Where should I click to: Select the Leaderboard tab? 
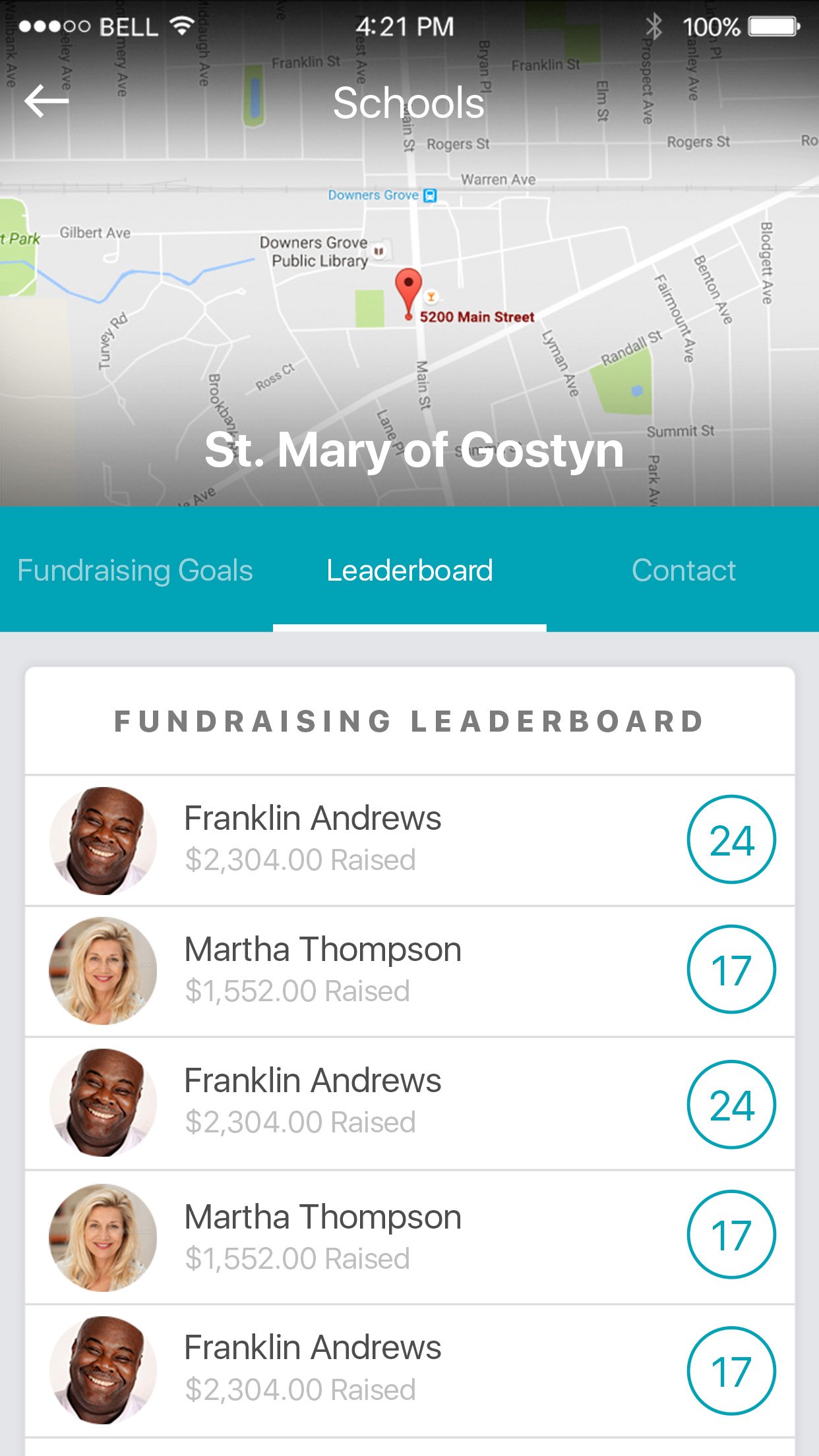(409, 570)
